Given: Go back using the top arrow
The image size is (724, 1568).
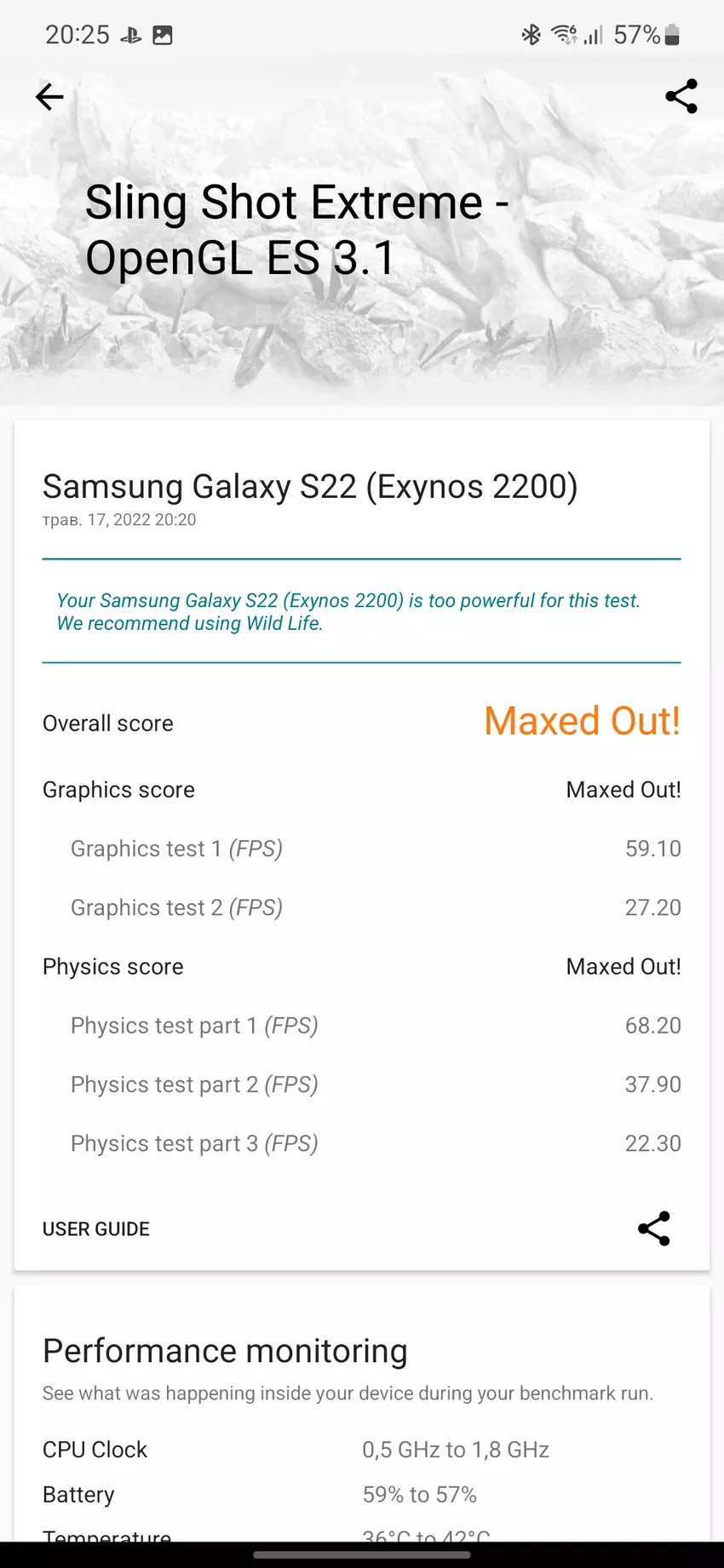Looking at the screenshot, I should coord(49,97).
